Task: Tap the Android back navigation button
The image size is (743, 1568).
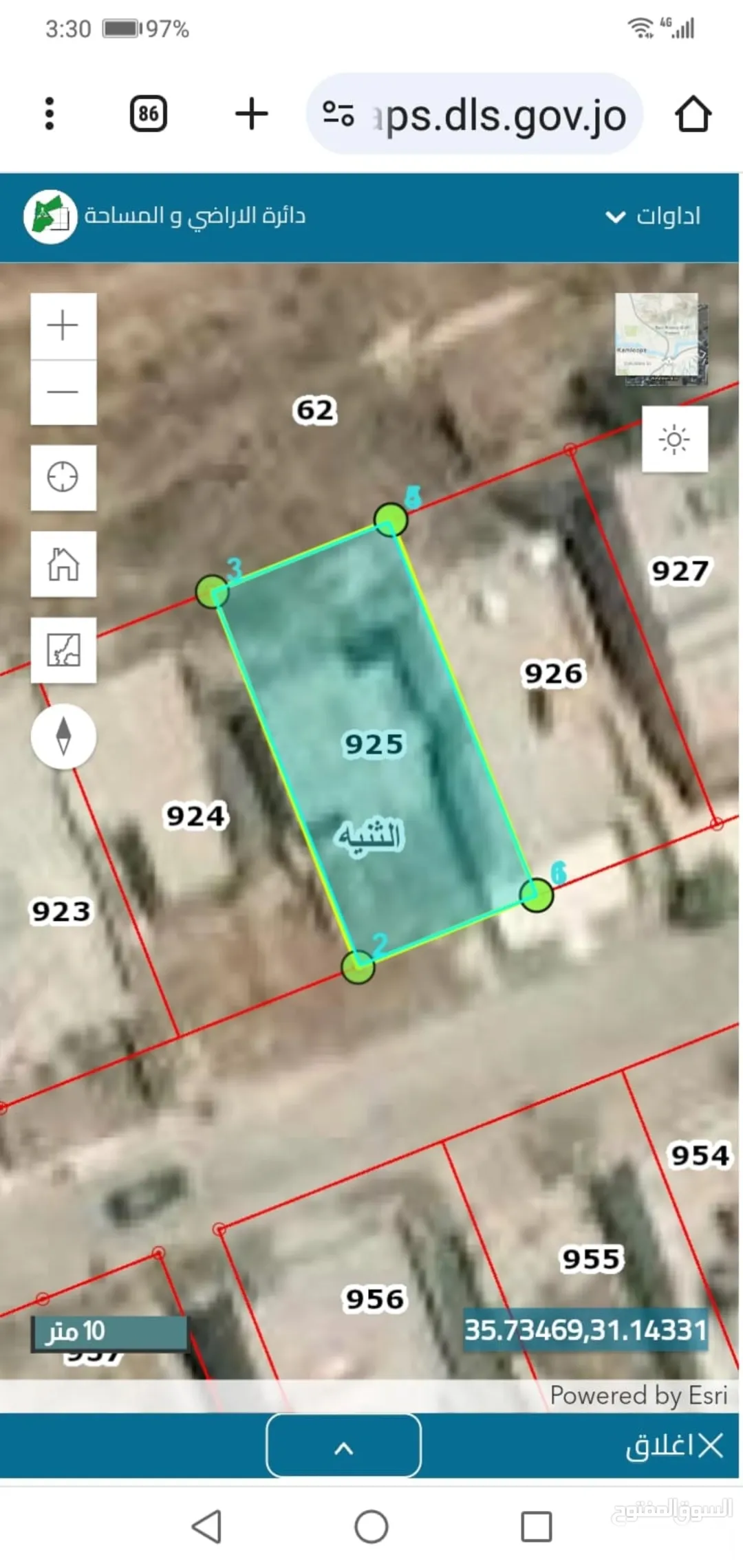Action: click(x=206, y=1527)
